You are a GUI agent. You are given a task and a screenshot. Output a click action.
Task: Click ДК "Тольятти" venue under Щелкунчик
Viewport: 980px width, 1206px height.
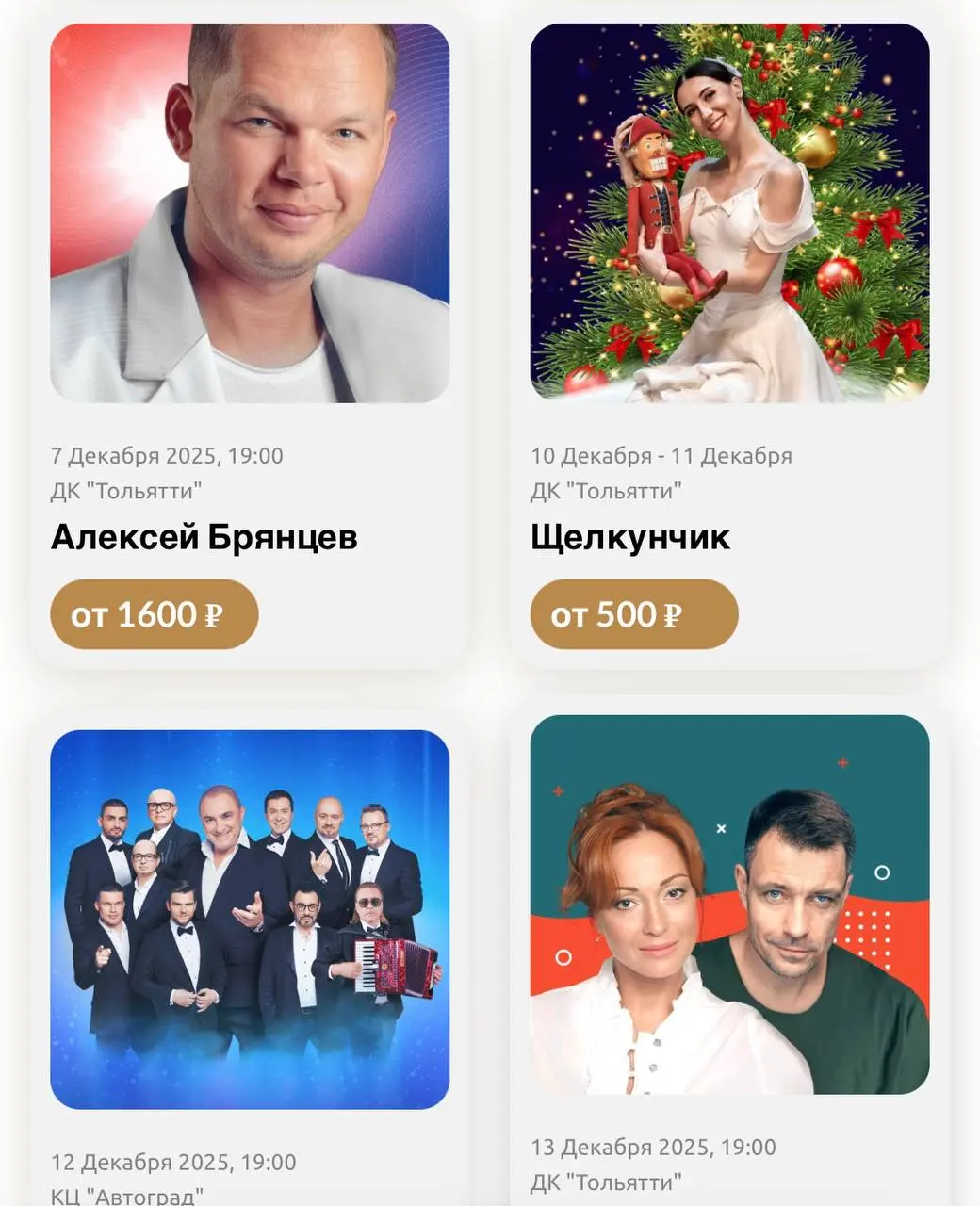click(608, 489)
